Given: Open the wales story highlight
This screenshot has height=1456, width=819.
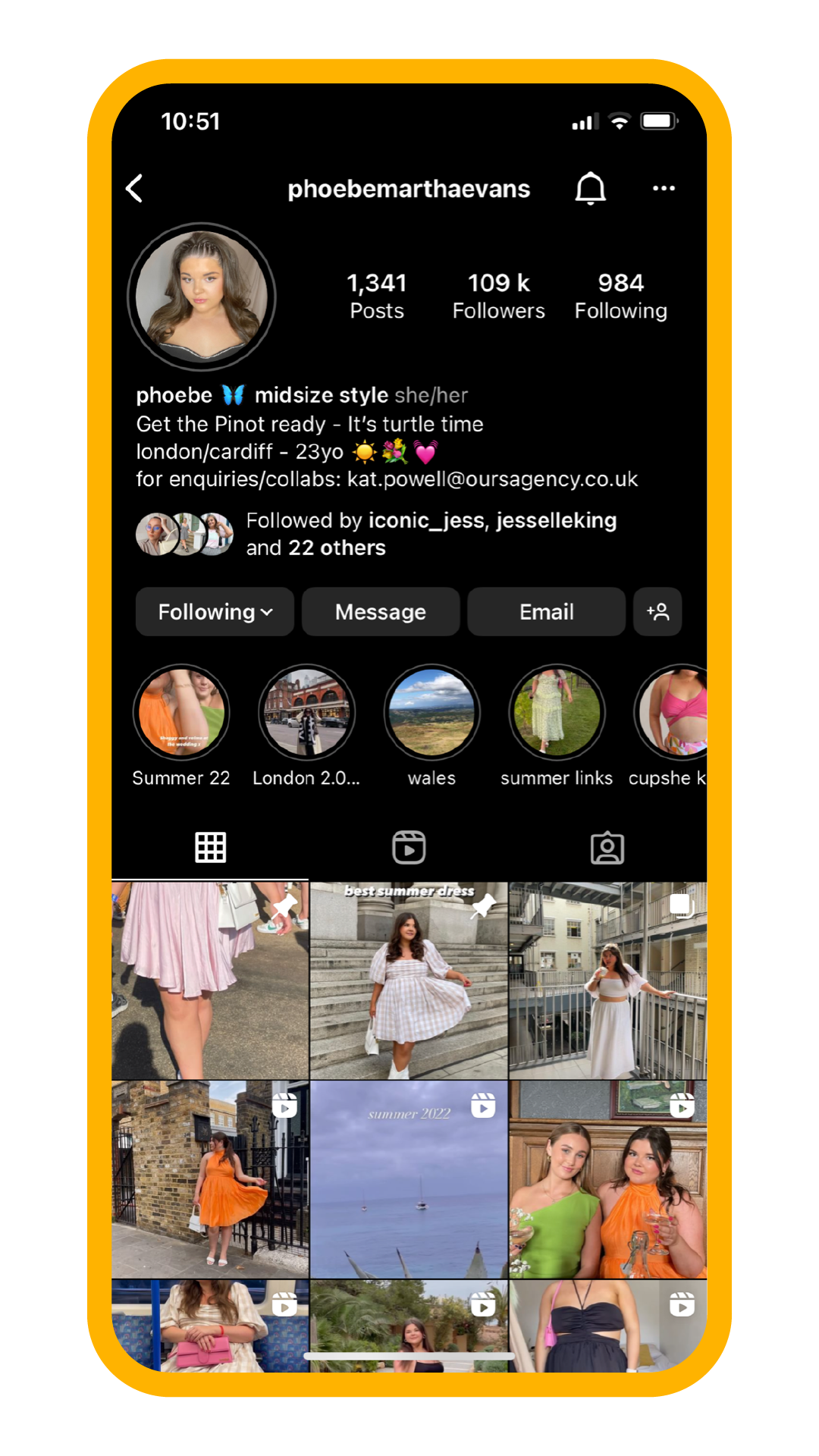Looking at the screenshot, I should coord(431,713).
